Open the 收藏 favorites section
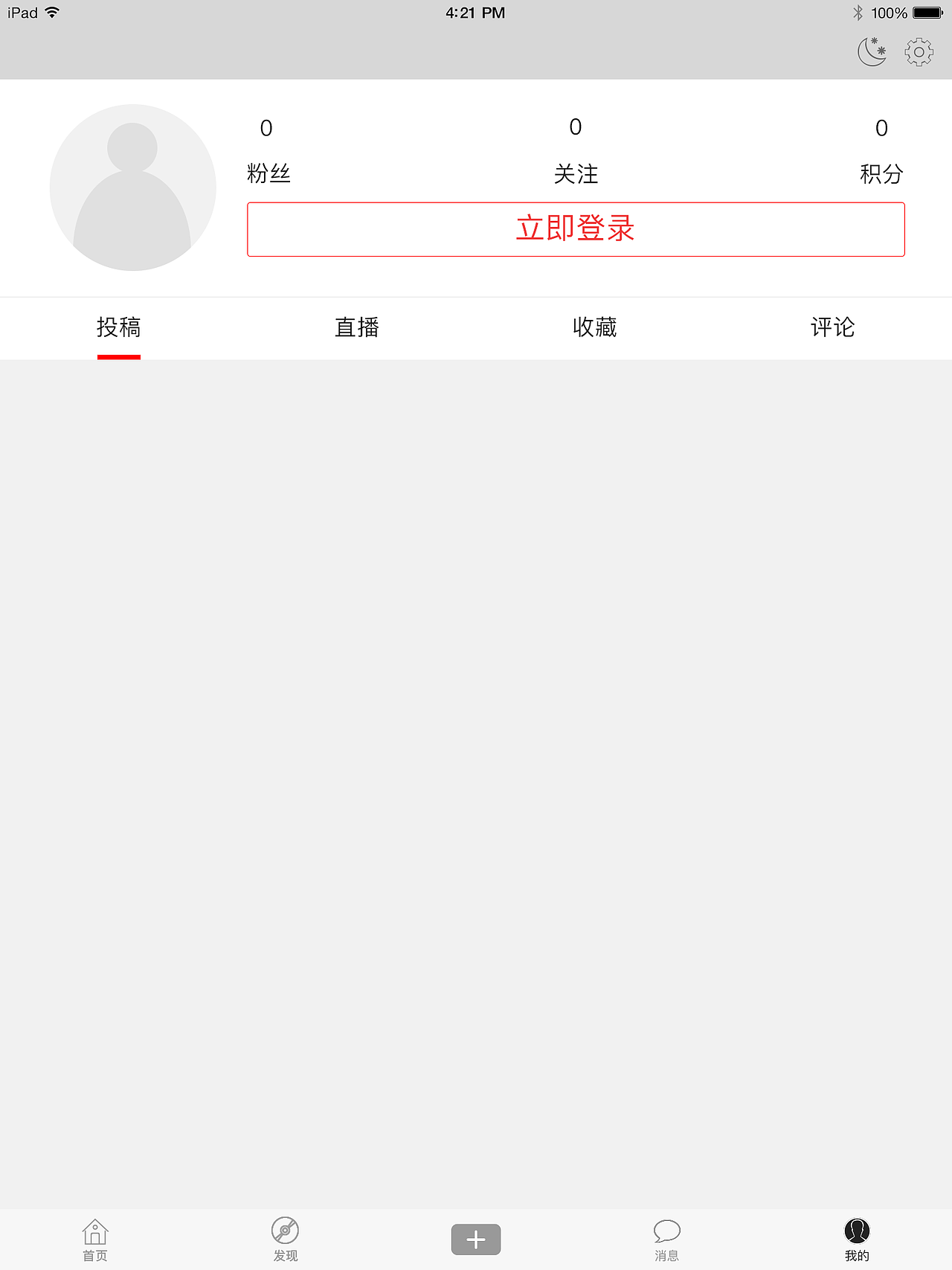 click(596, 327)
